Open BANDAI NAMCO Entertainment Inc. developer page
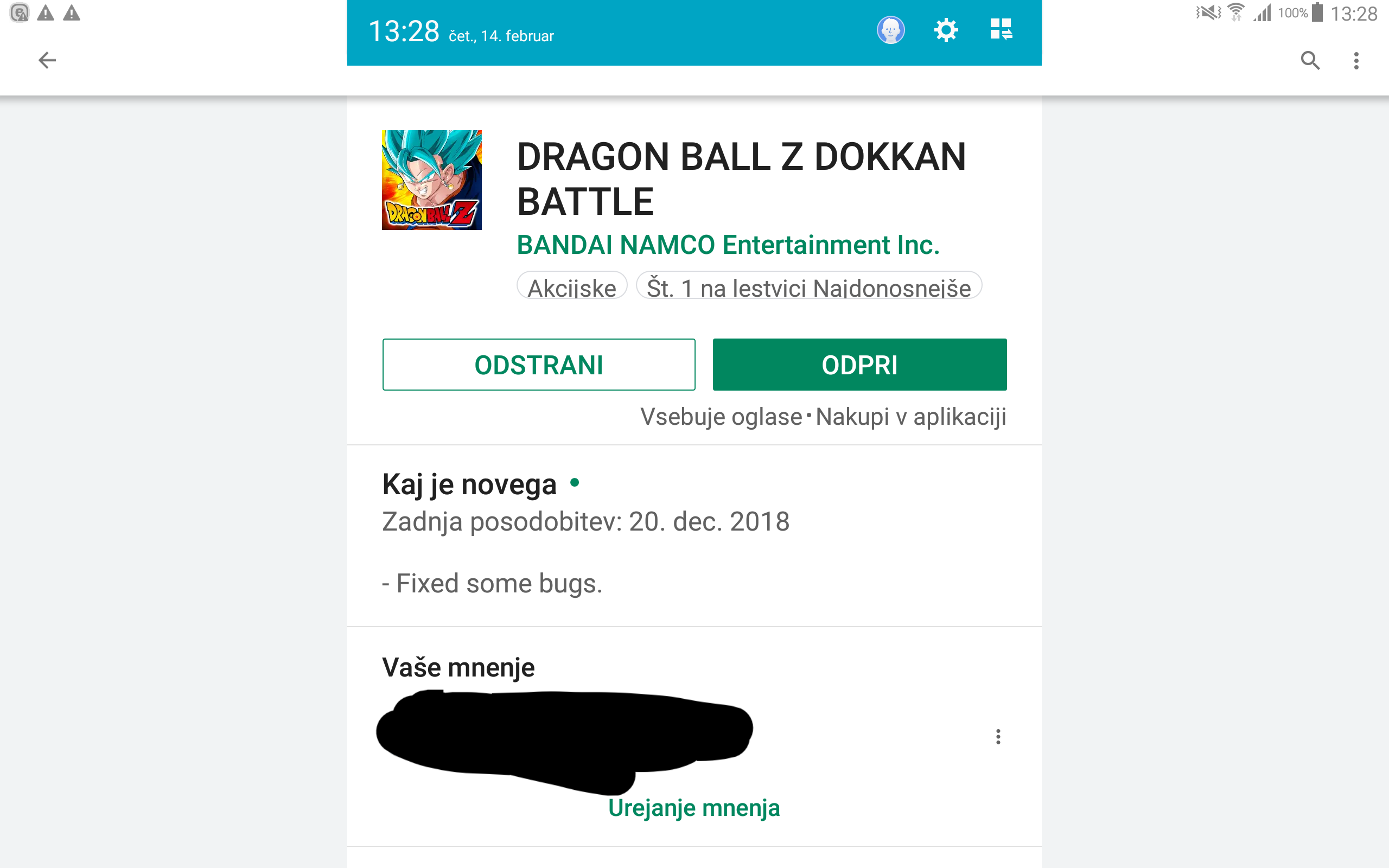Image resolution: width=1389 pixels, height=868 pixels. [x=728, y=245]
